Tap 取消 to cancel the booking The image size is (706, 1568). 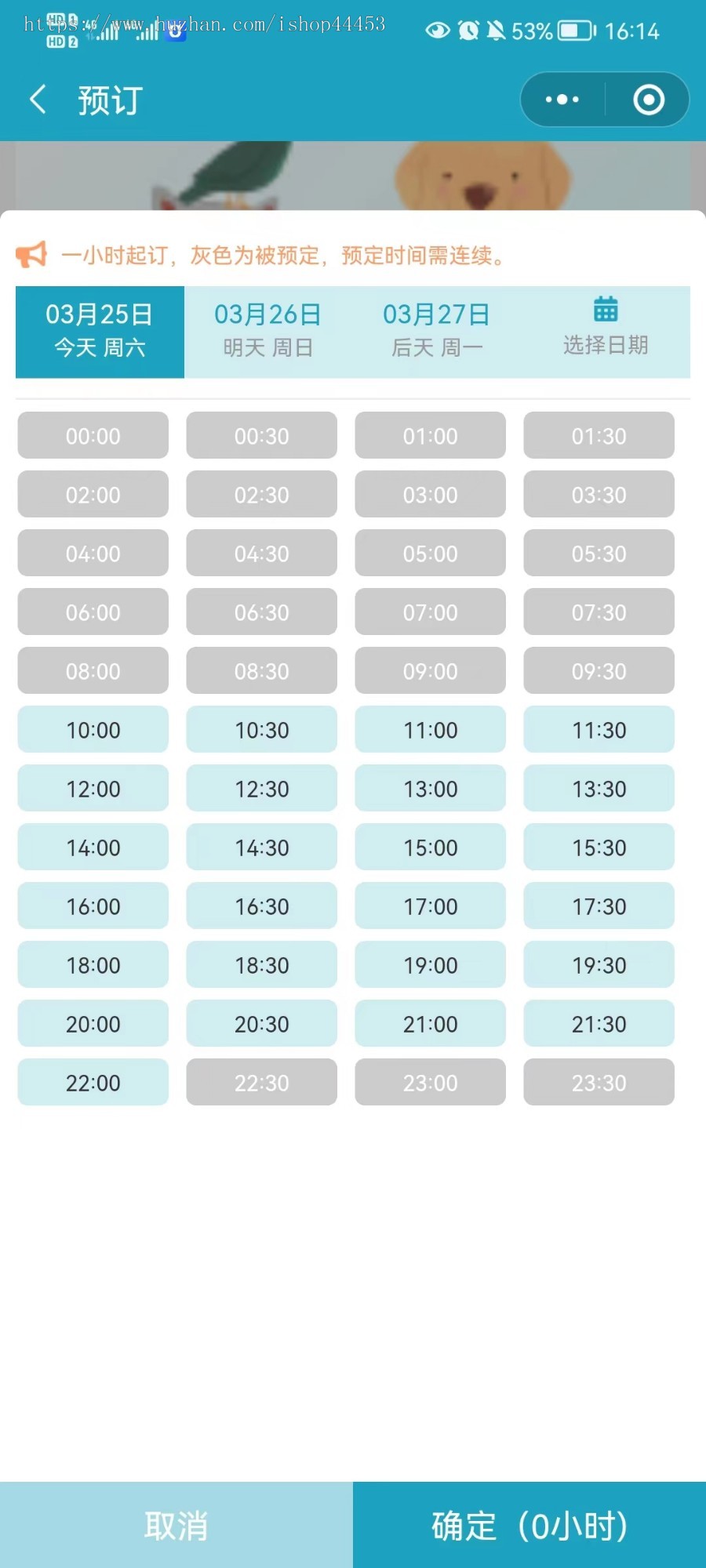[176, 1525]
